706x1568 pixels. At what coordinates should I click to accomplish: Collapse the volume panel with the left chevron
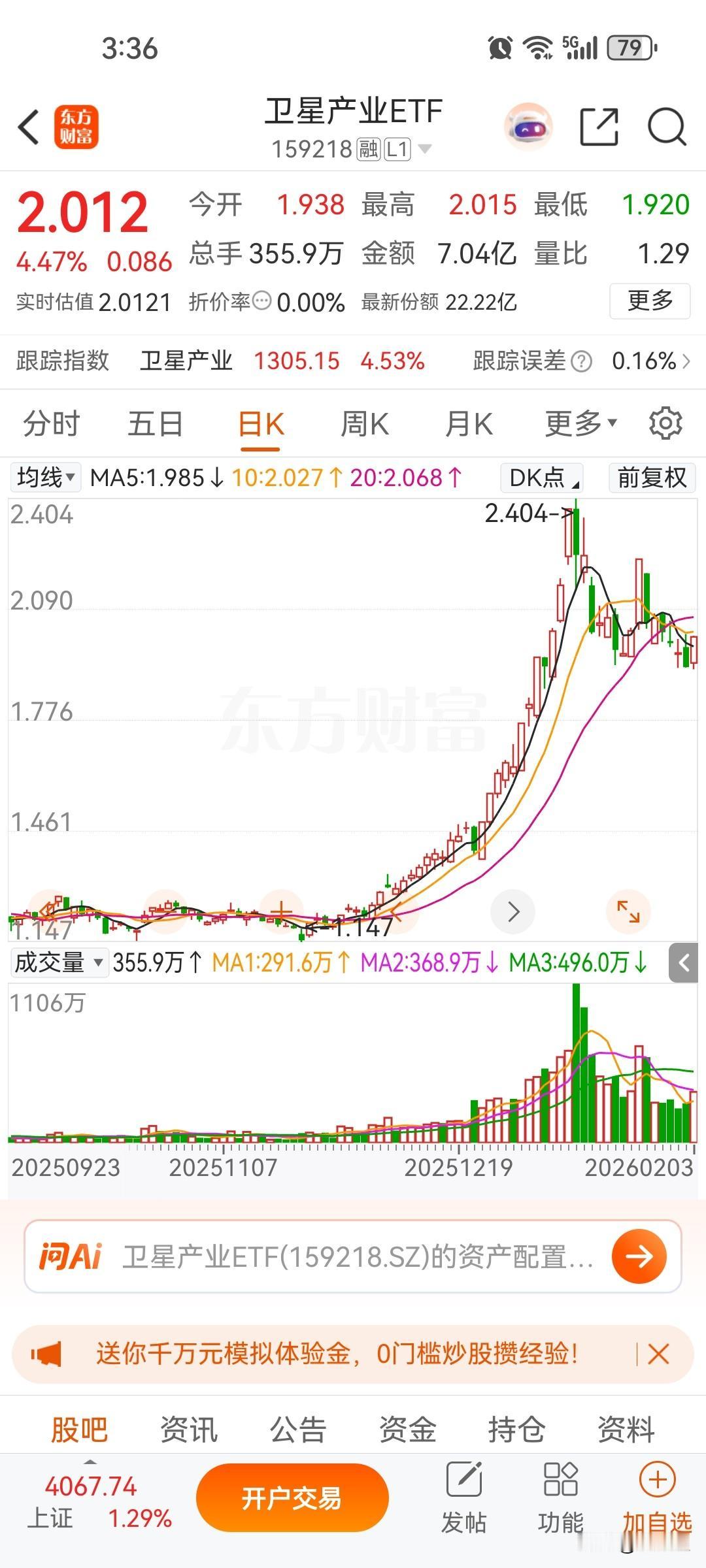pos(684,962)
